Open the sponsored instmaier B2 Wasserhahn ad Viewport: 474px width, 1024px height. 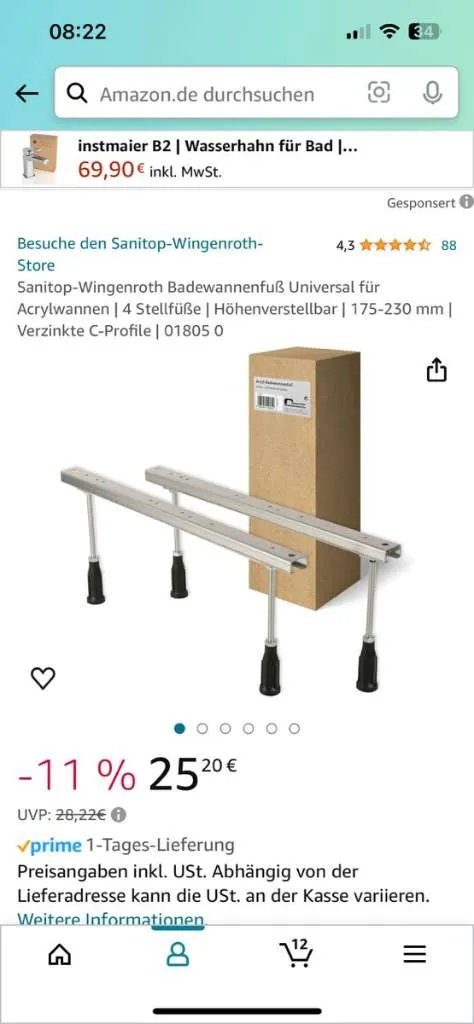pos(237,159)
